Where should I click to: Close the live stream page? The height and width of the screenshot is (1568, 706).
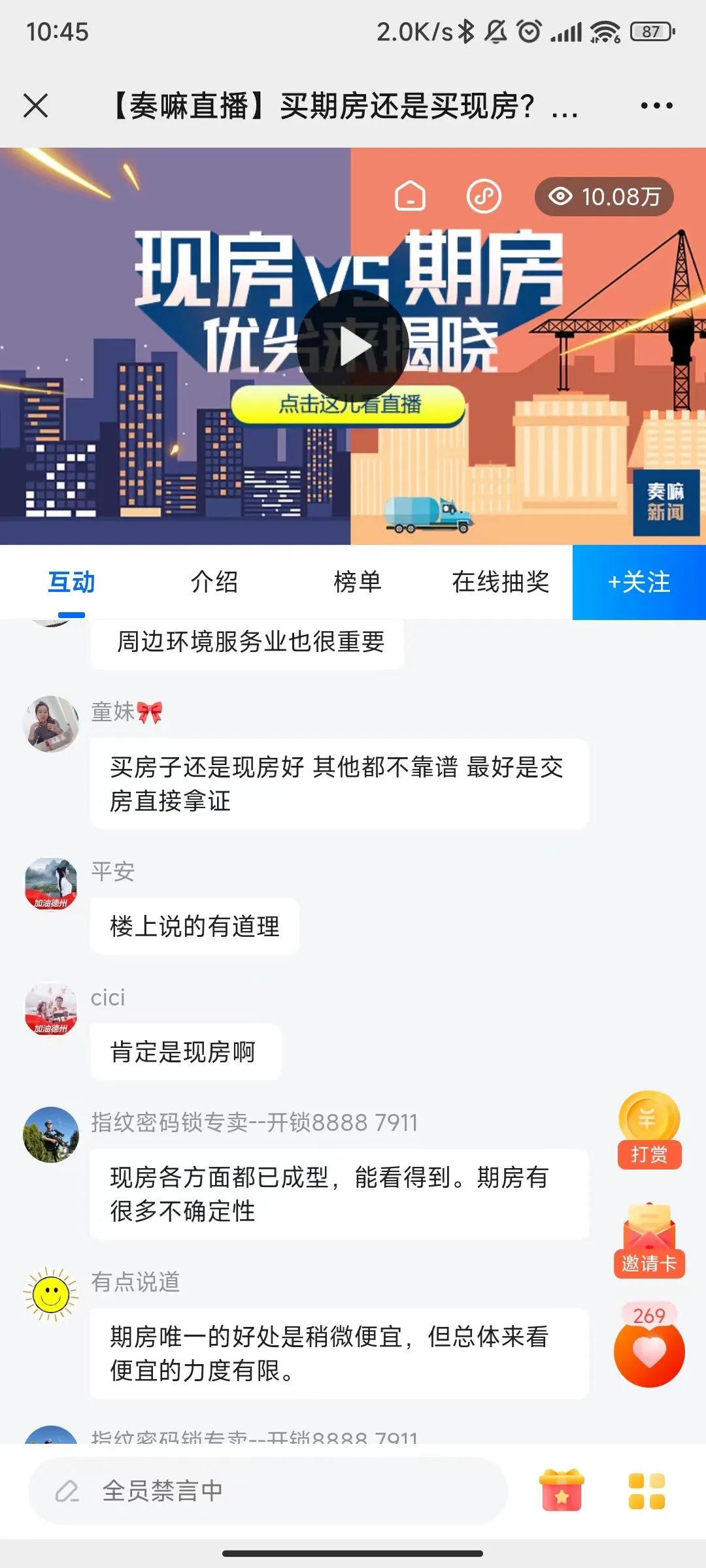click(x=36, y=105)
